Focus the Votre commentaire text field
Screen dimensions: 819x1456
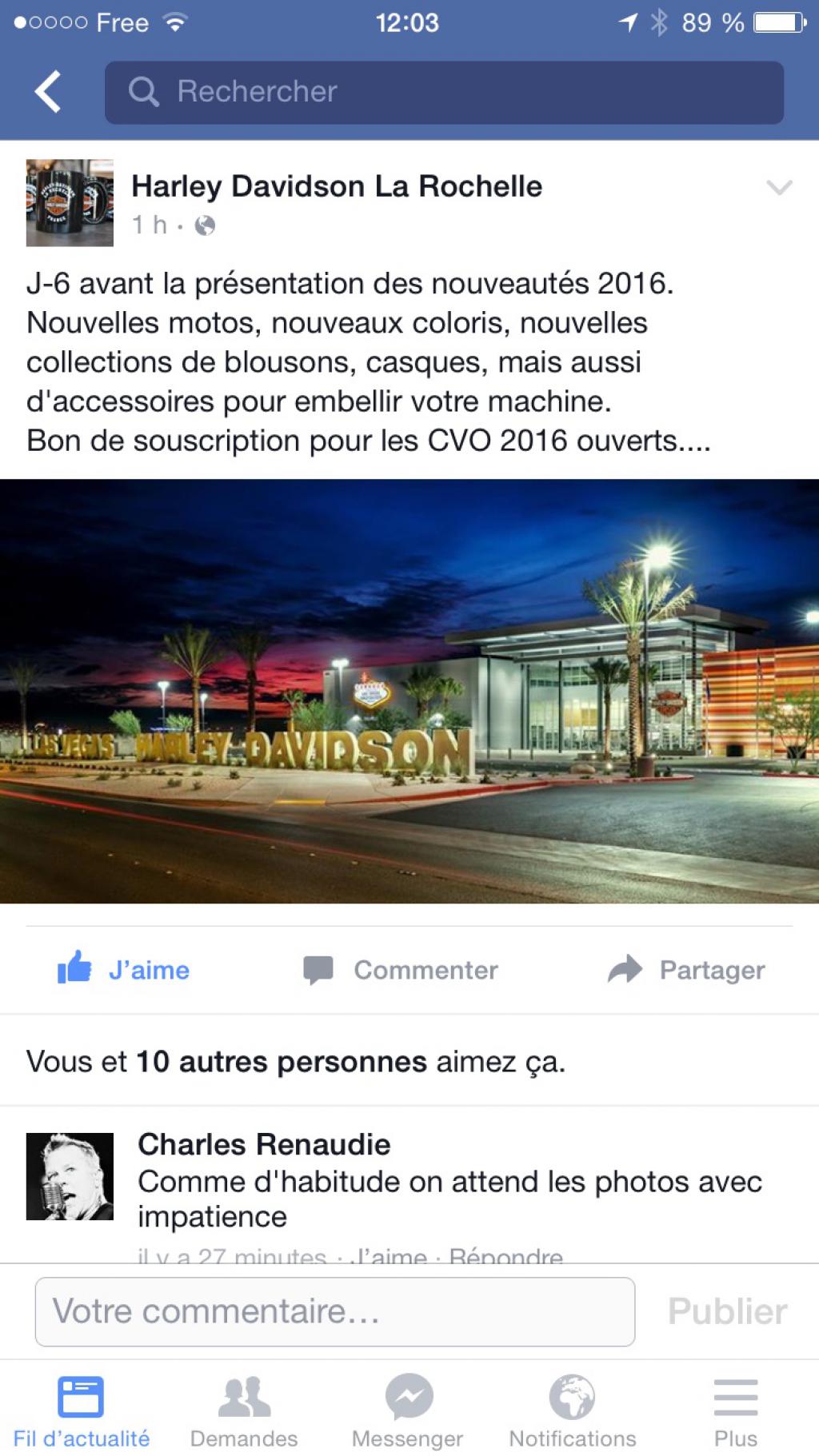point(334,1311)
